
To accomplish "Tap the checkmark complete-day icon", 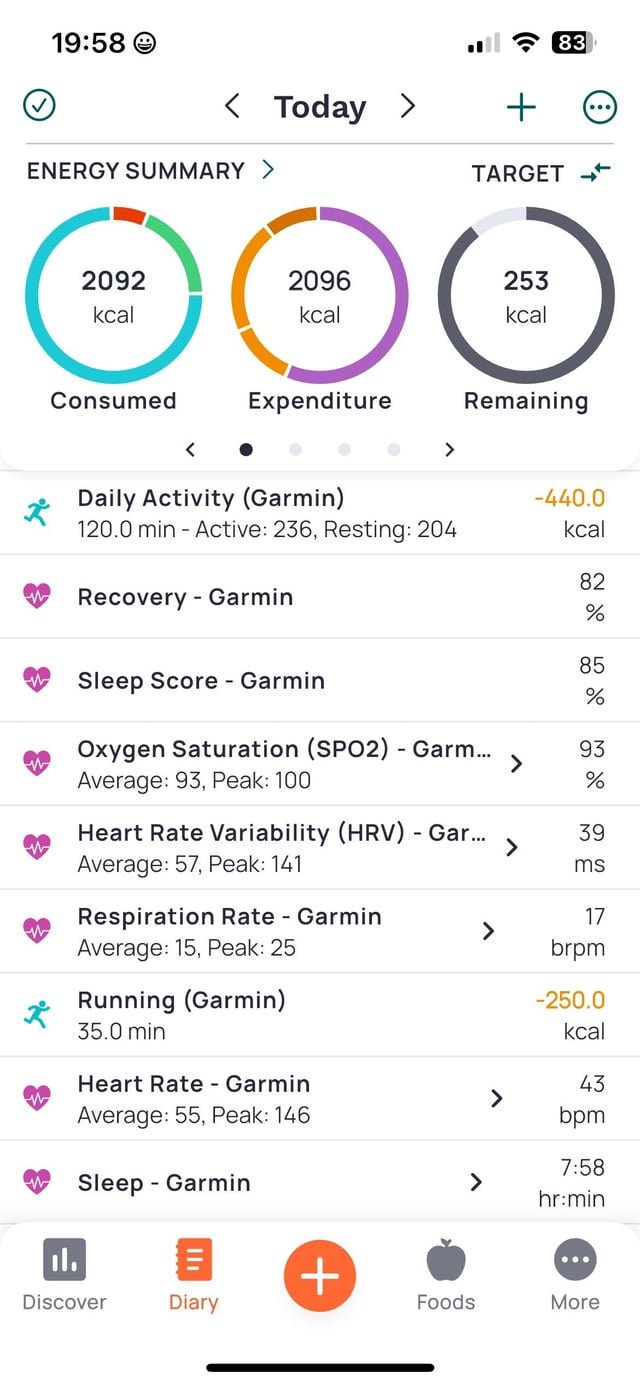I will point(39,106).
